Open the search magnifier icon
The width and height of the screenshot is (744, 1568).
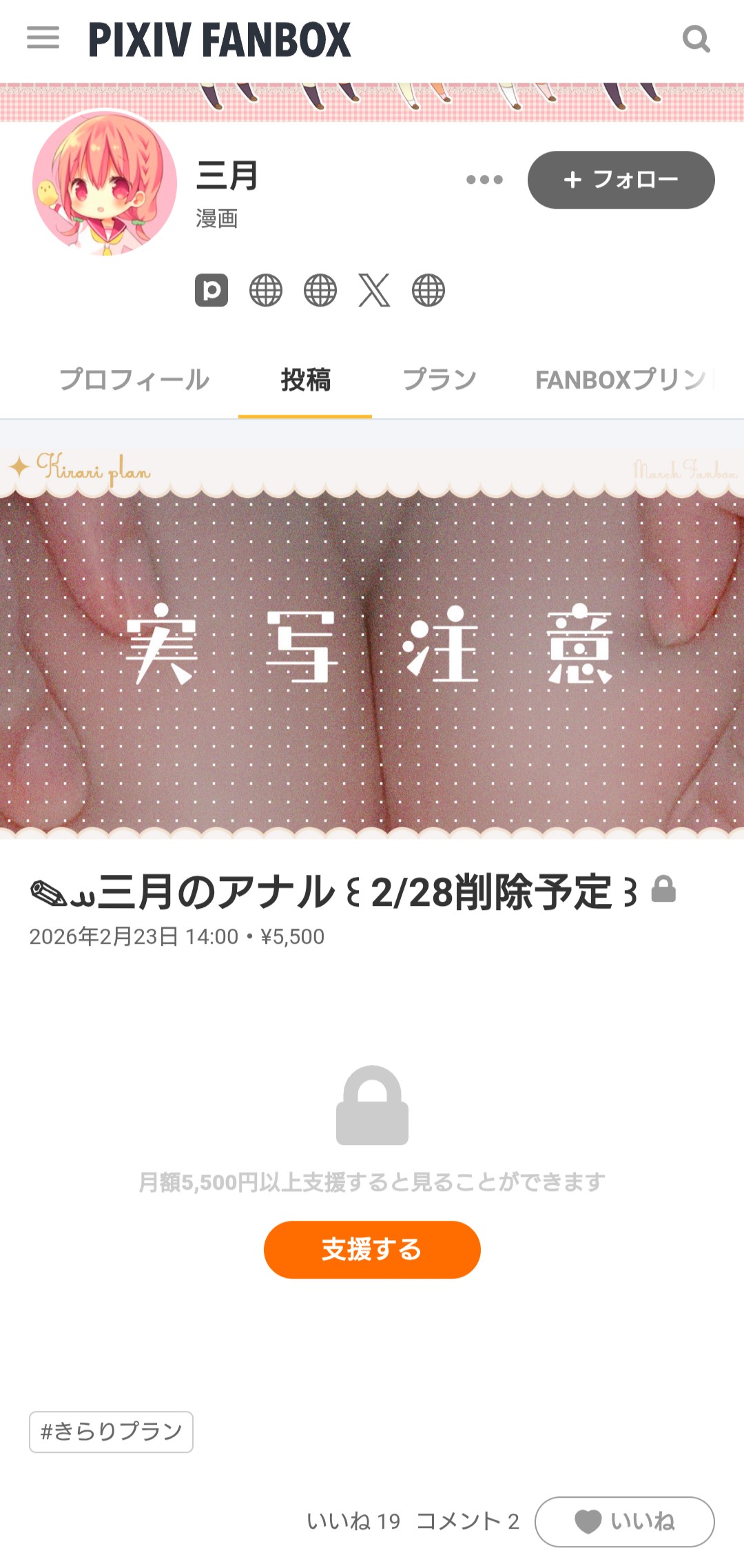coord(696,39)
